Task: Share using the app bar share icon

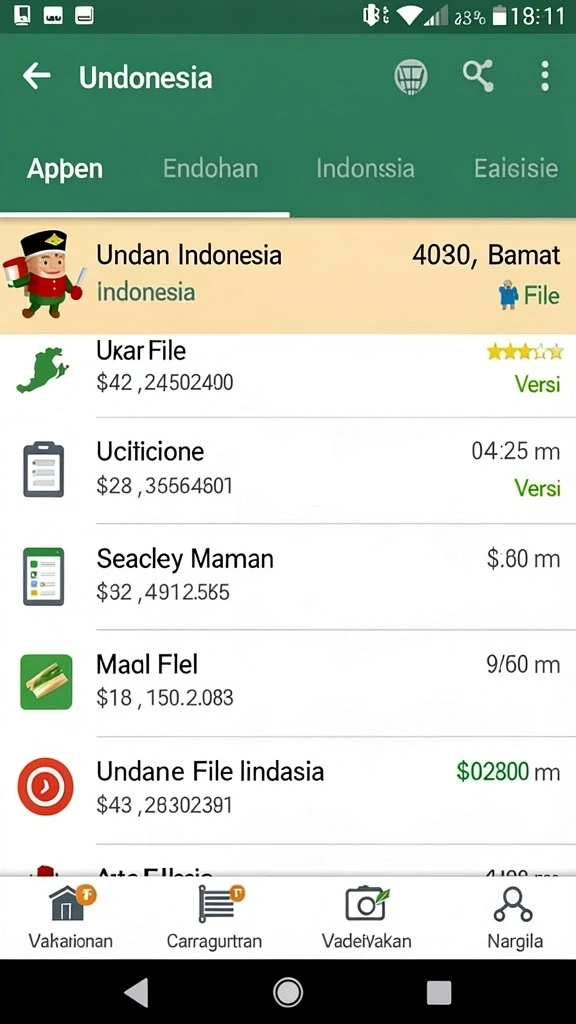Action: (479, 76)
